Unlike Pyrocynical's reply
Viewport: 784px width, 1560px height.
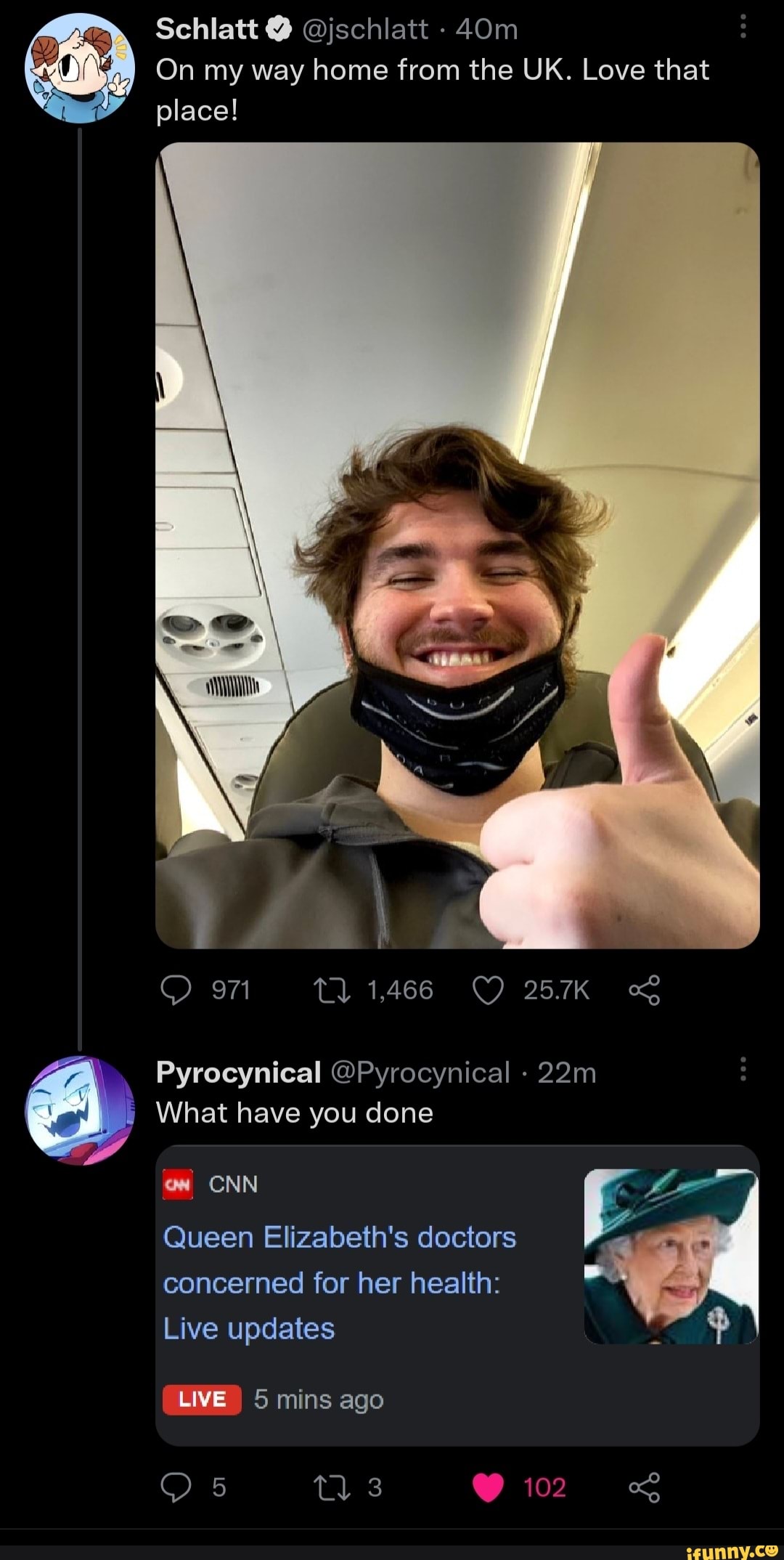click(488, 1487)
